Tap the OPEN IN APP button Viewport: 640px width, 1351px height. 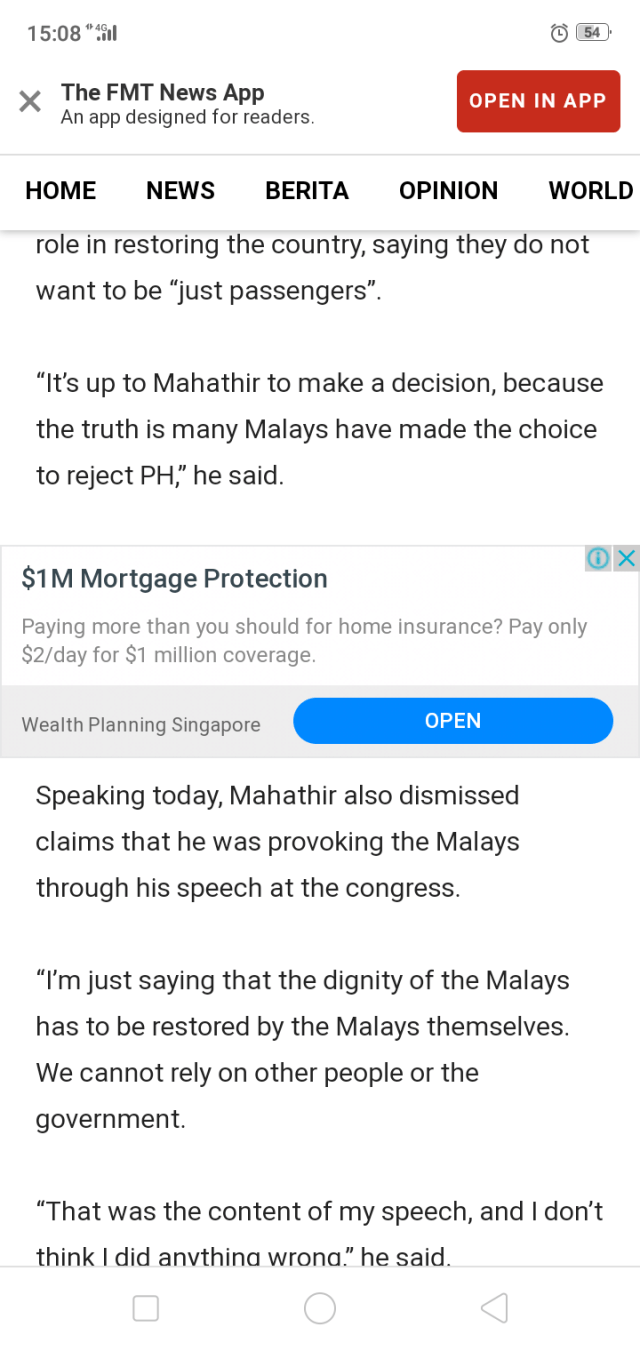coord(538,101)
